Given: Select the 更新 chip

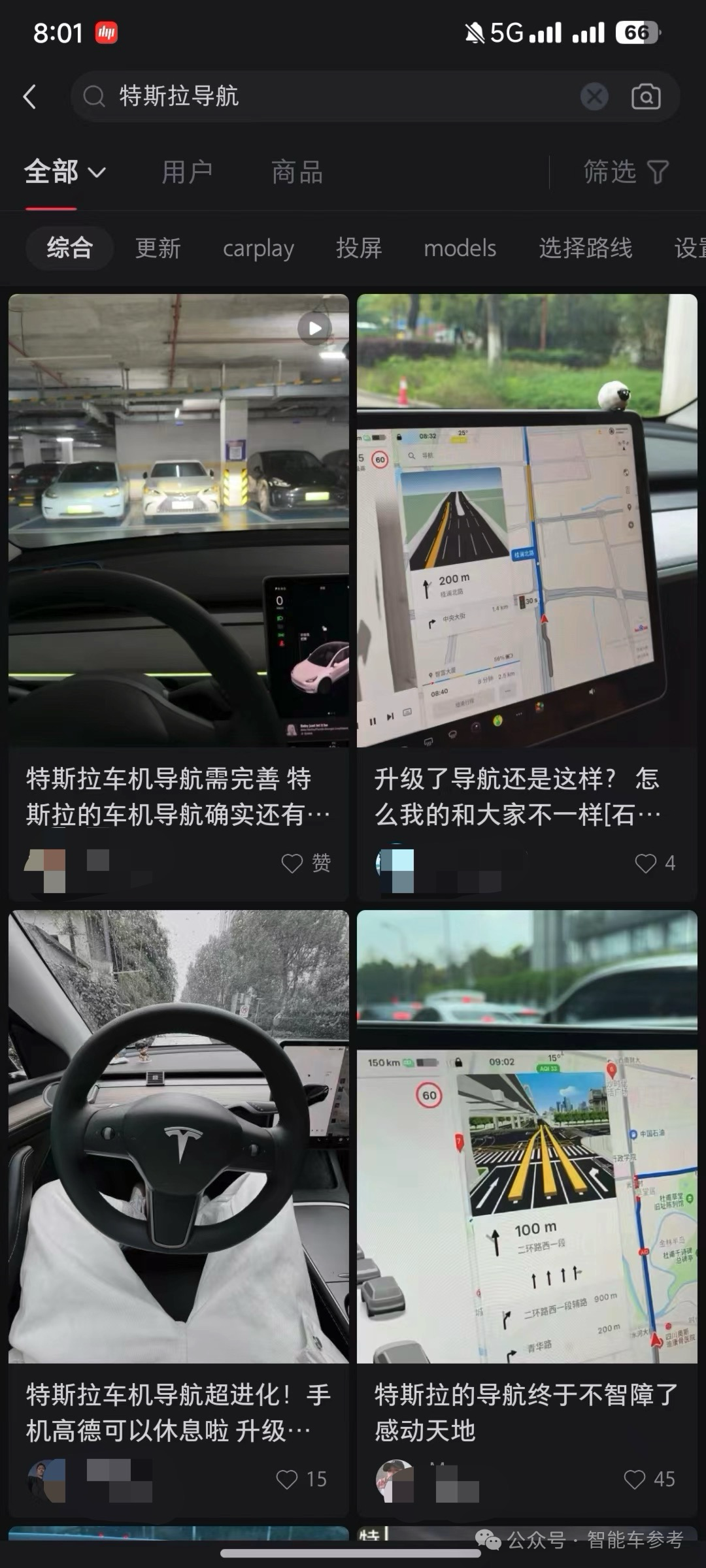Looking at the screenshot, I should [158, 248].
